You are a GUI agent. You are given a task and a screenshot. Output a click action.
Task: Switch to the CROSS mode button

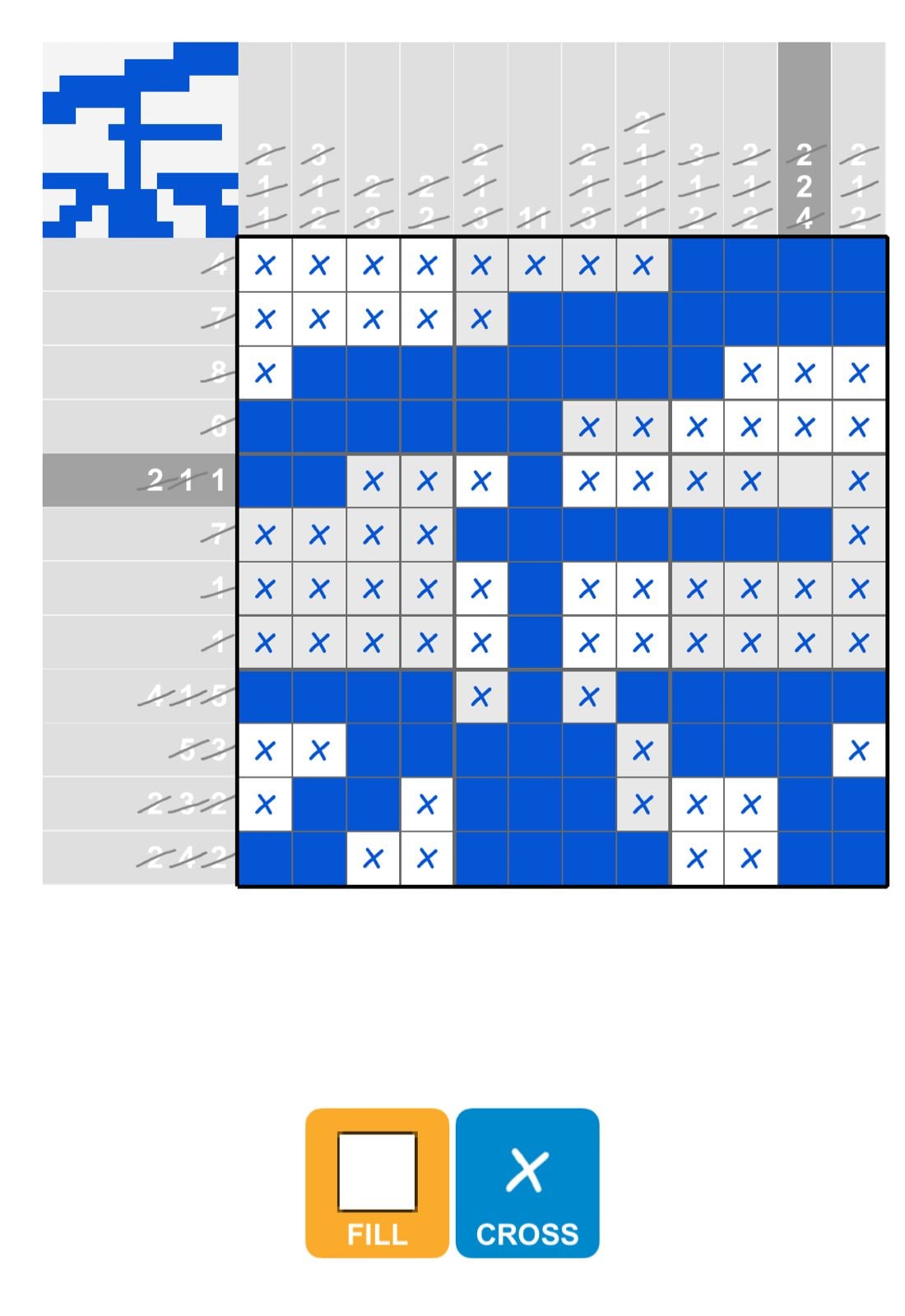[x=527, y=1183]
